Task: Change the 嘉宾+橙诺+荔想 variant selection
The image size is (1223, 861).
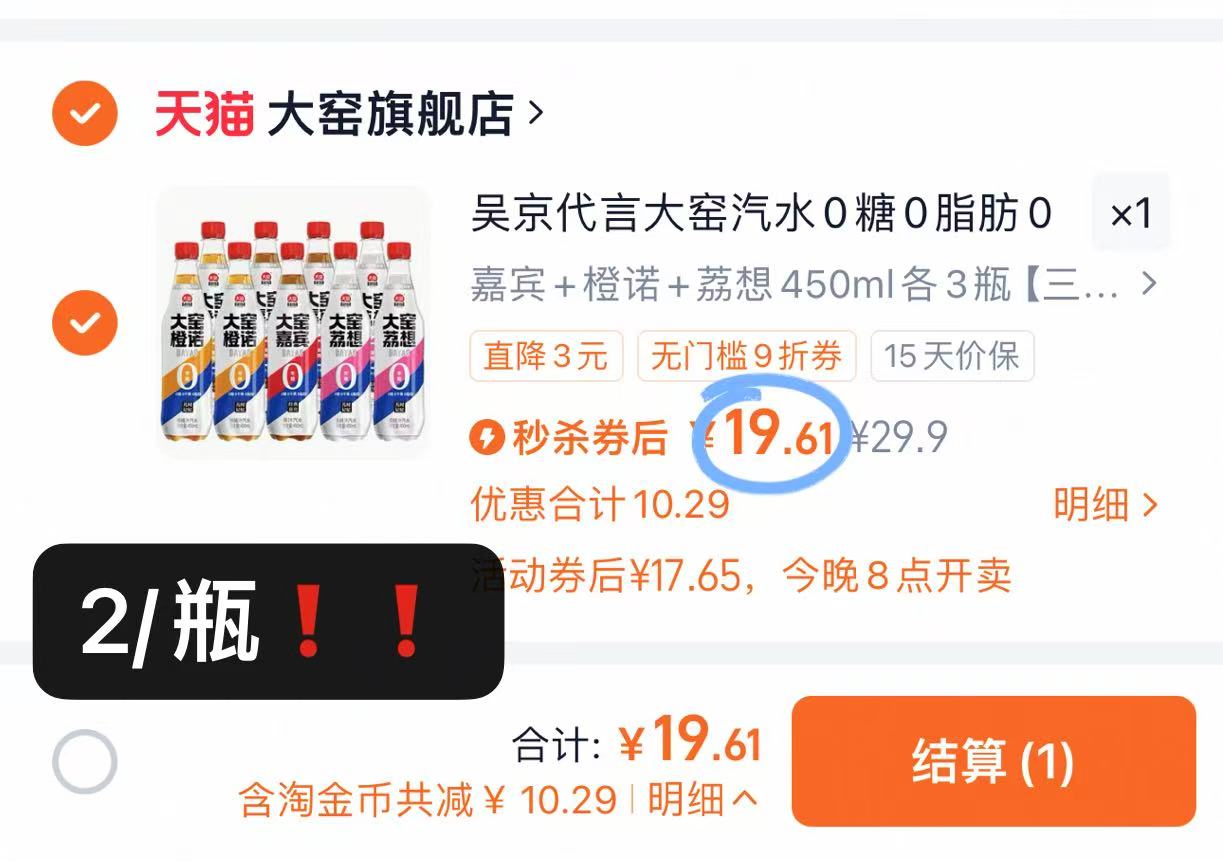Action: pyautogui.click(x=812, y=286)
